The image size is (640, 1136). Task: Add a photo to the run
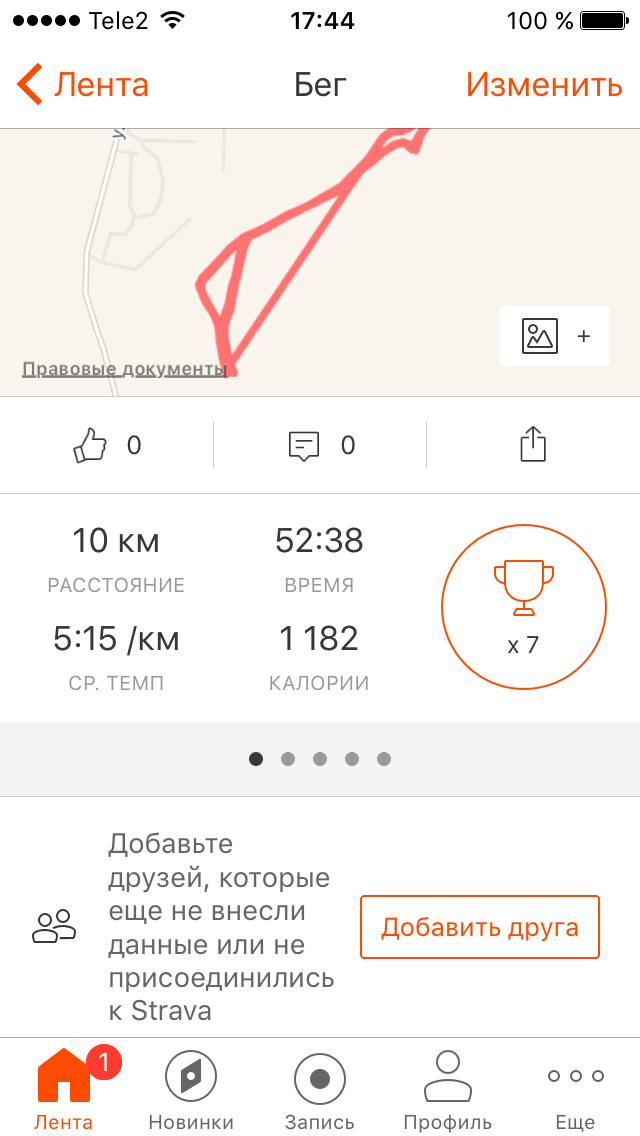pyautogui.click(x=554, y=336)
